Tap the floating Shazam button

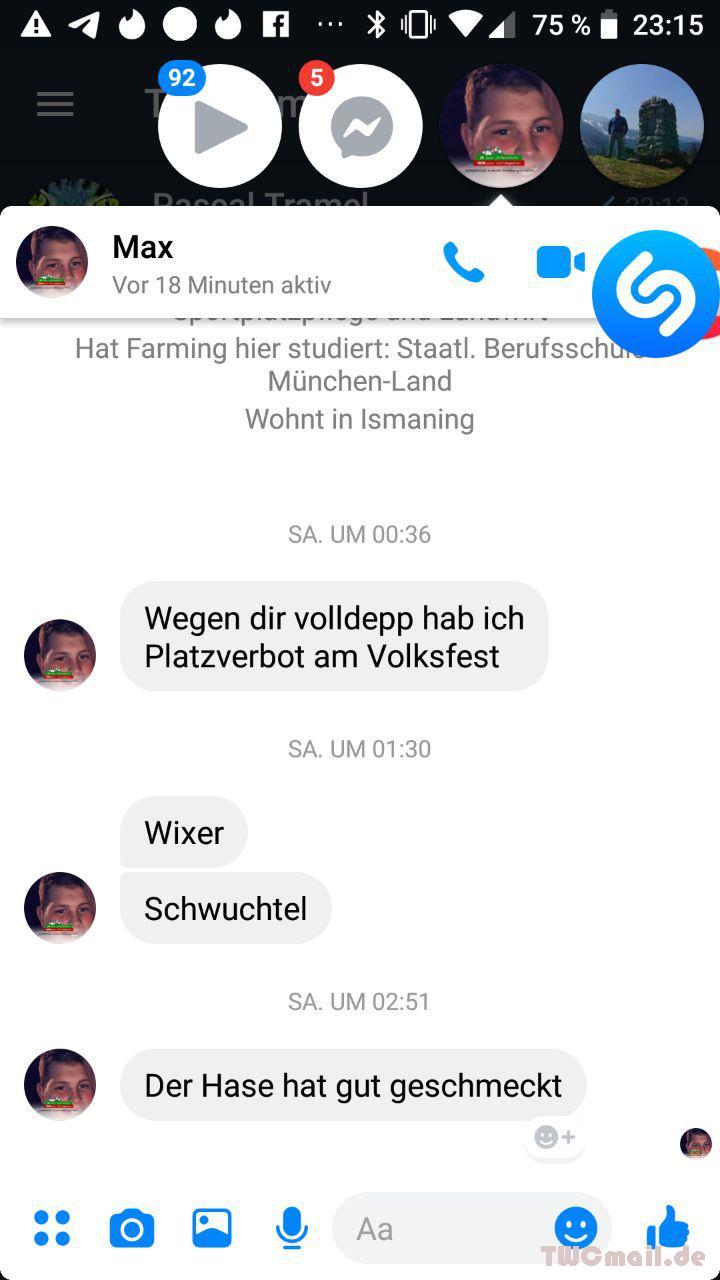pos(655,293)
